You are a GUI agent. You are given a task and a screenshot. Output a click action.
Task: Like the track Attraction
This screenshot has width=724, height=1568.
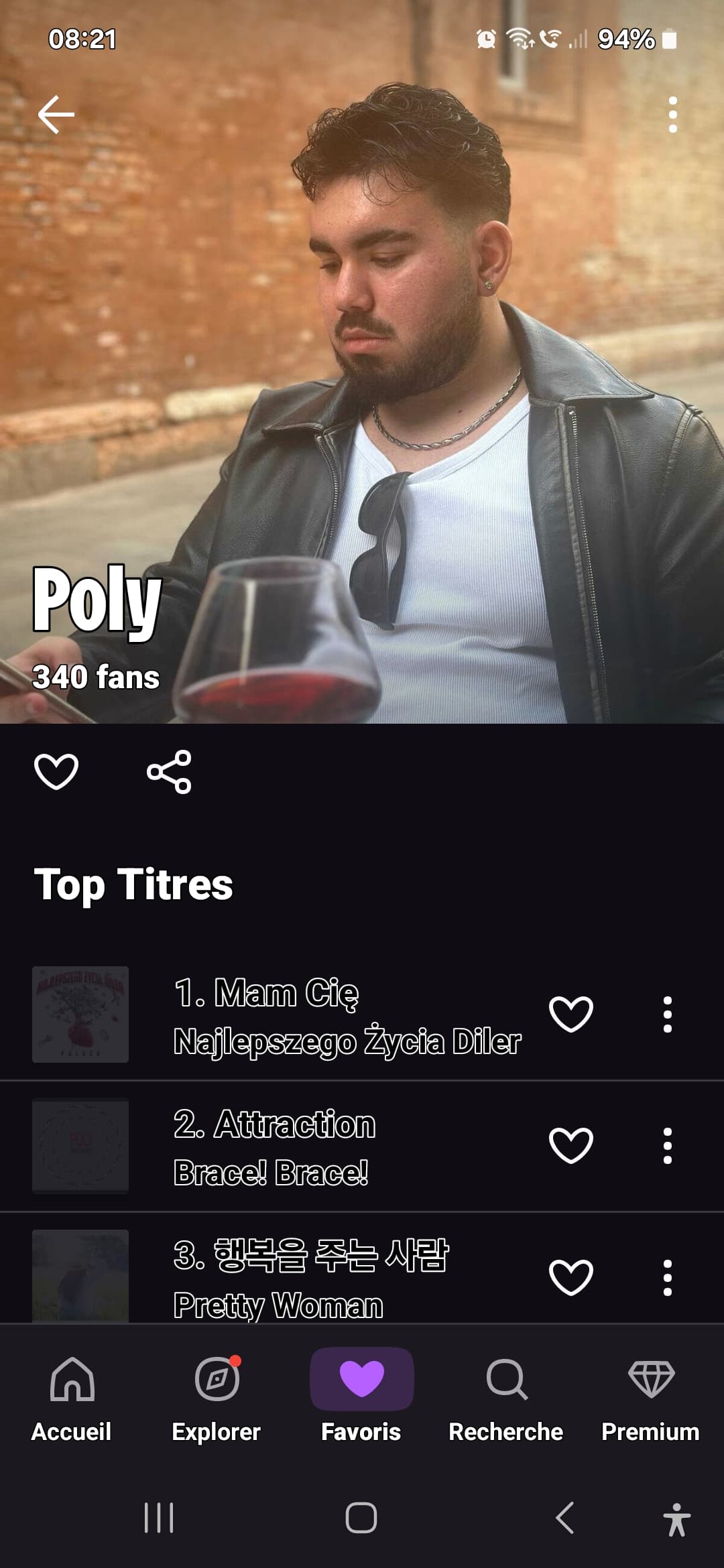(571, 1145)
